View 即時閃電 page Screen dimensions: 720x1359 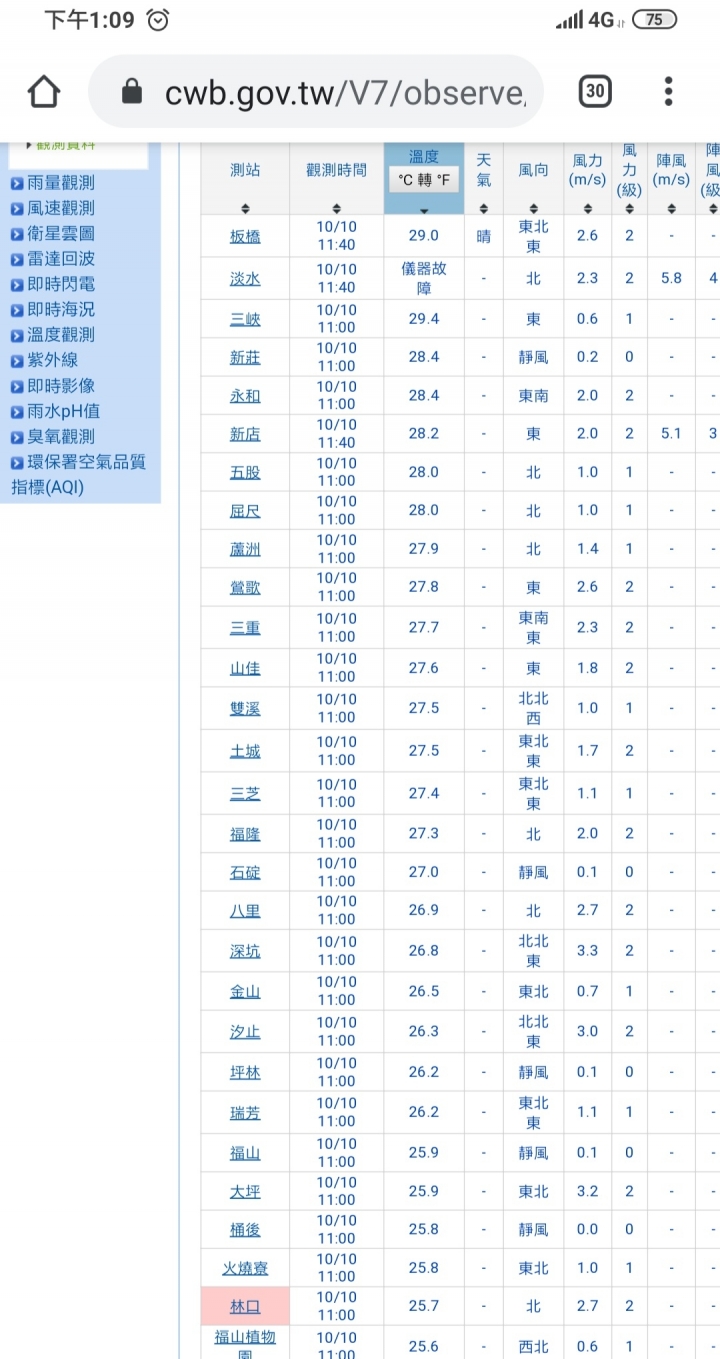click(x=60, y=284)
